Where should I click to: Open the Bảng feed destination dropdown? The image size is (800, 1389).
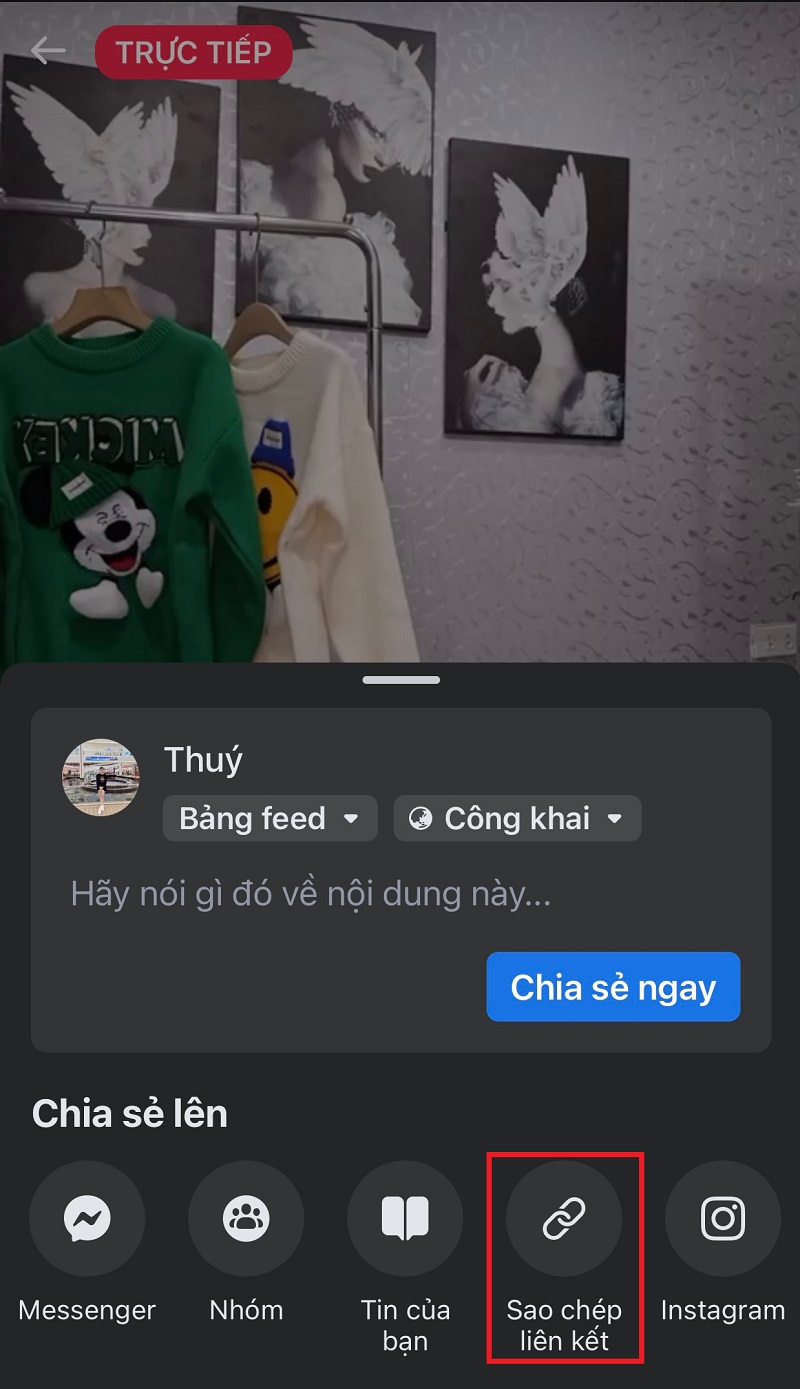(x=269, y=819)
